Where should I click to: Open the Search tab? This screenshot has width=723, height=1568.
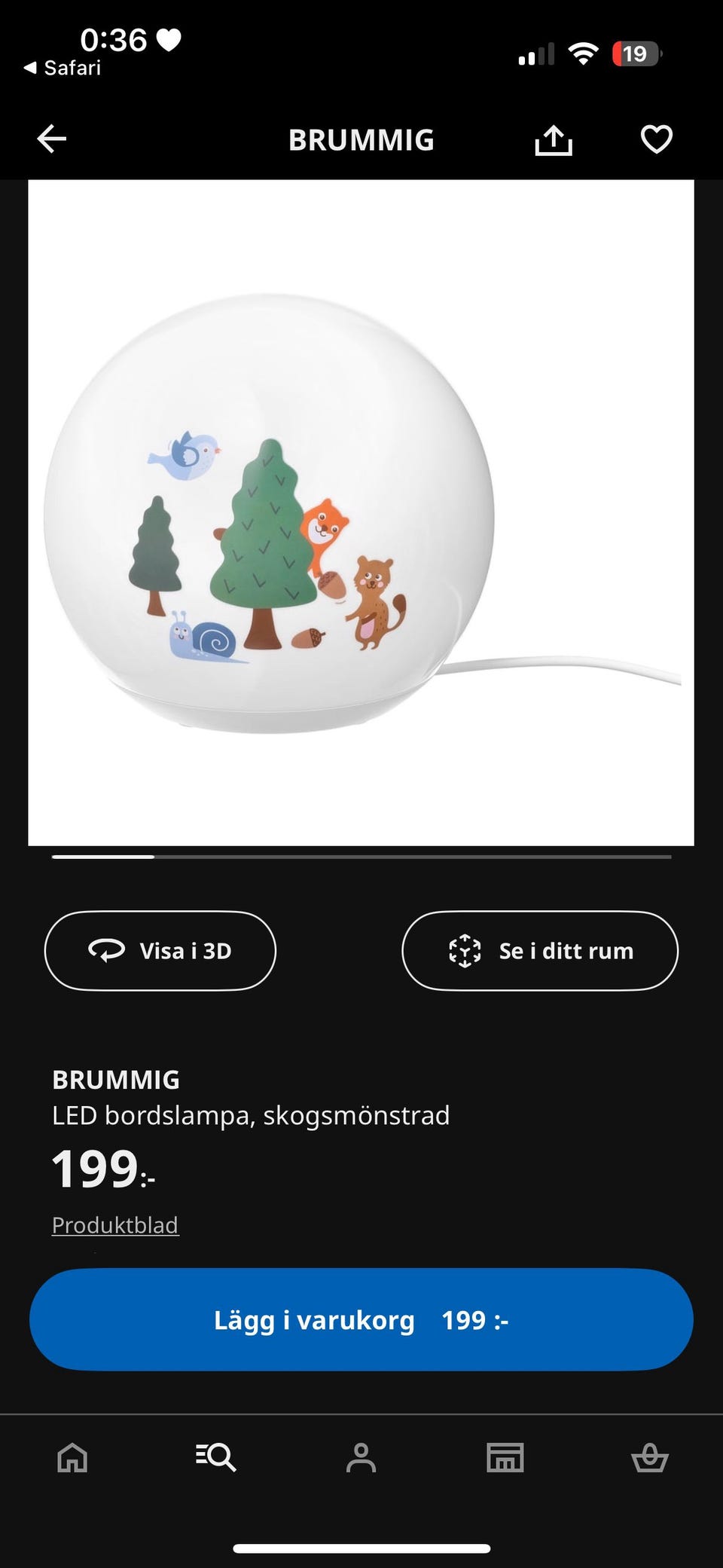click(x=217, y=1456)
